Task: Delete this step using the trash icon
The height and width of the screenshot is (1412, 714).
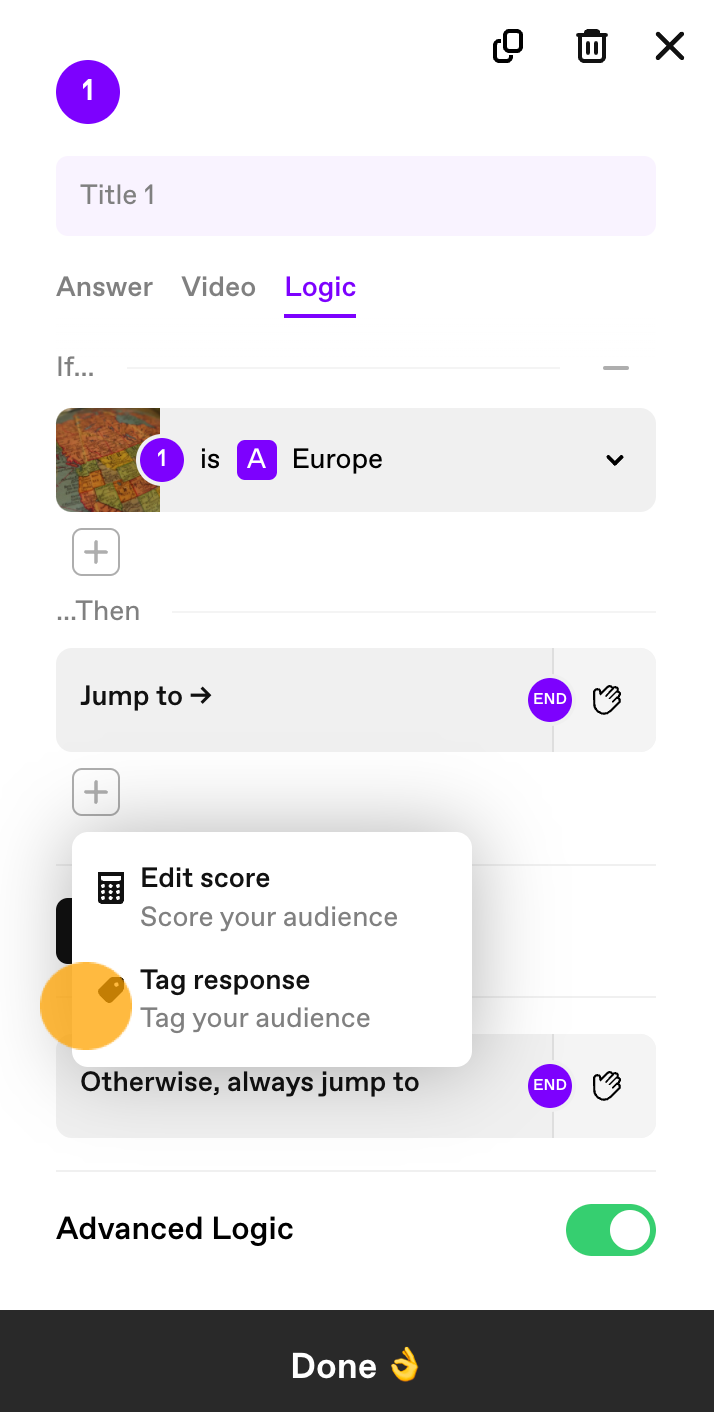Action: pos(591,46)
